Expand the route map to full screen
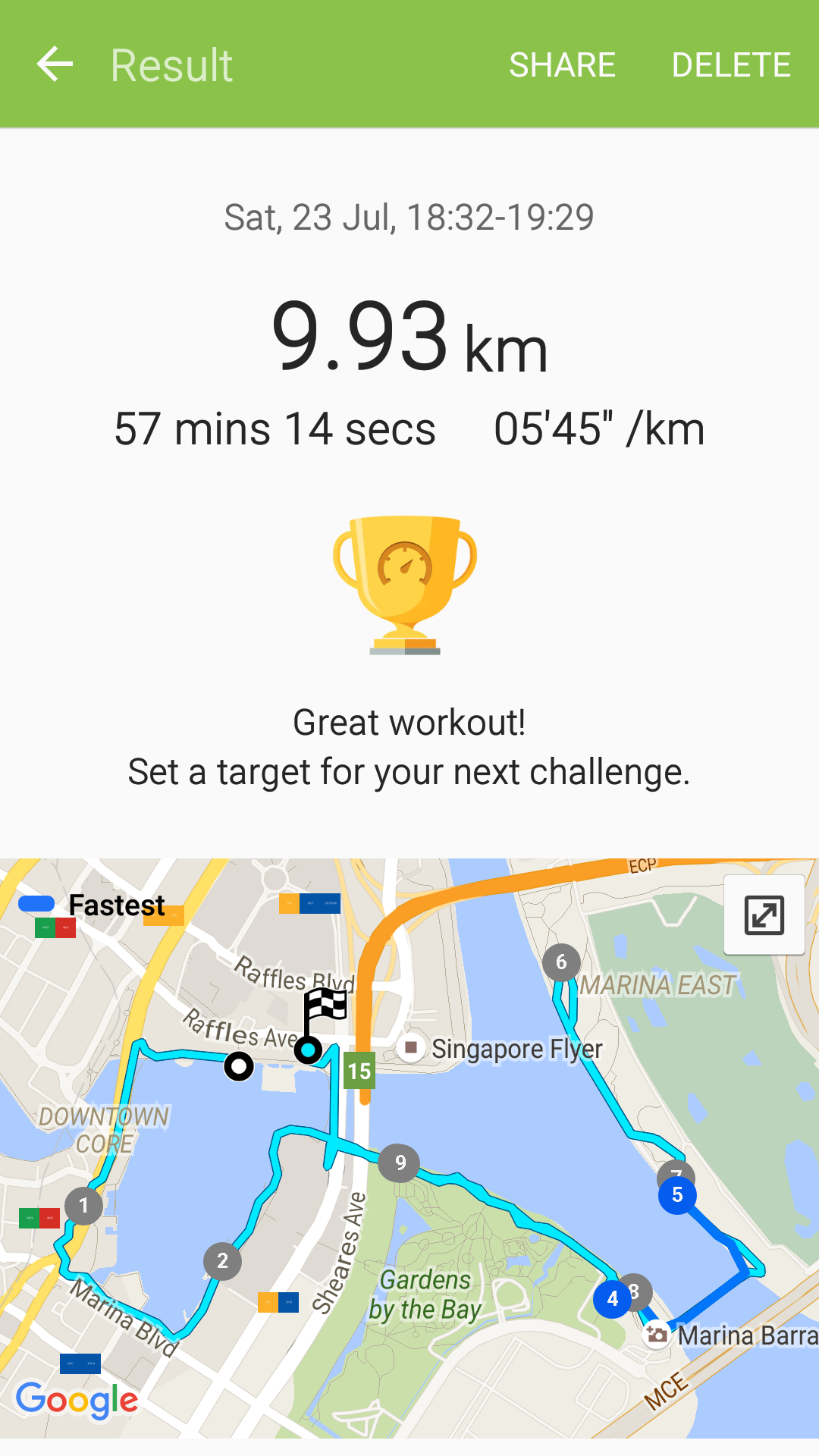Screen dimensions: 819x1456 [x=764, y=915]
